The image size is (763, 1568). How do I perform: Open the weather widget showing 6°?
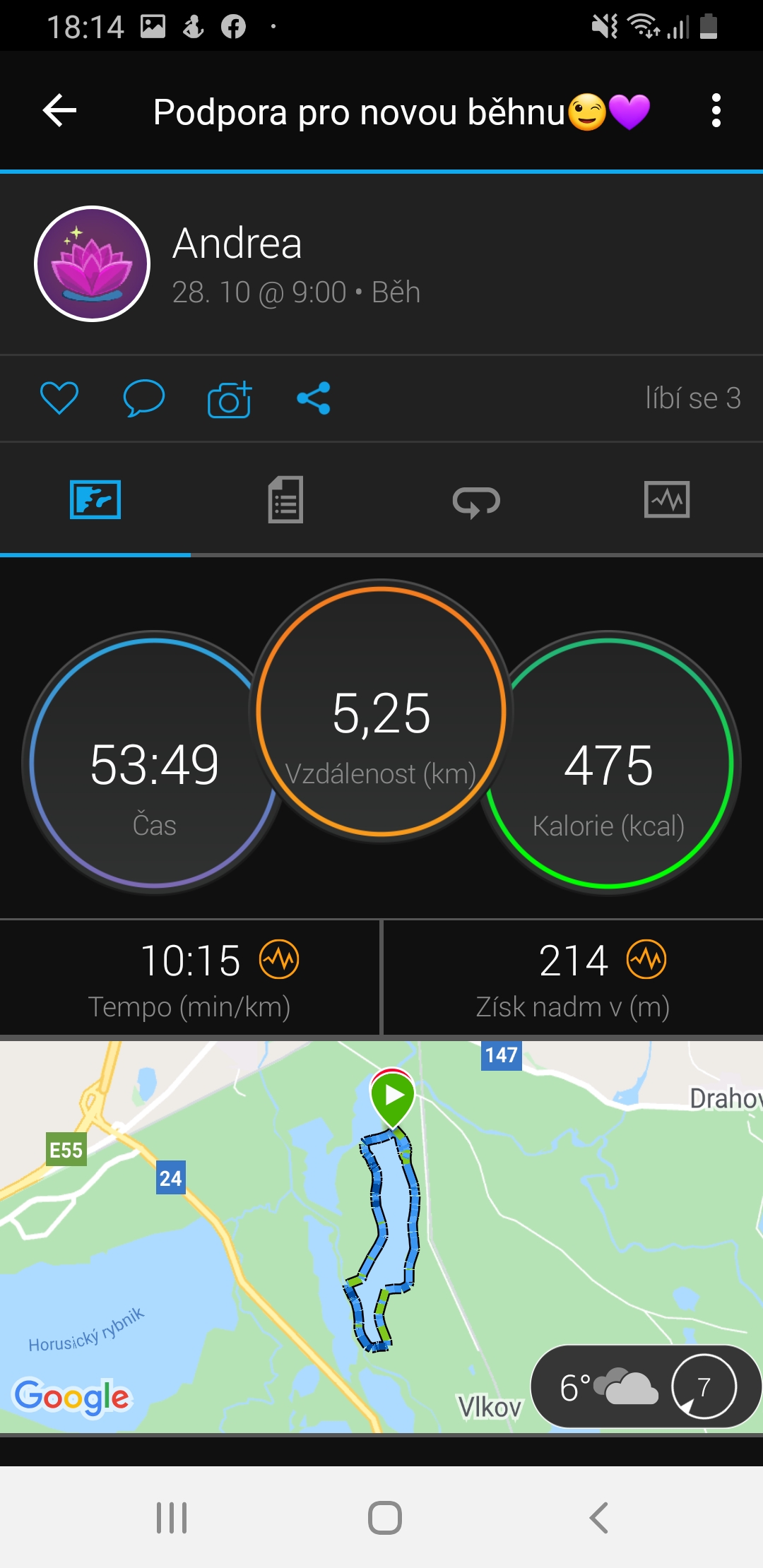646,1387
